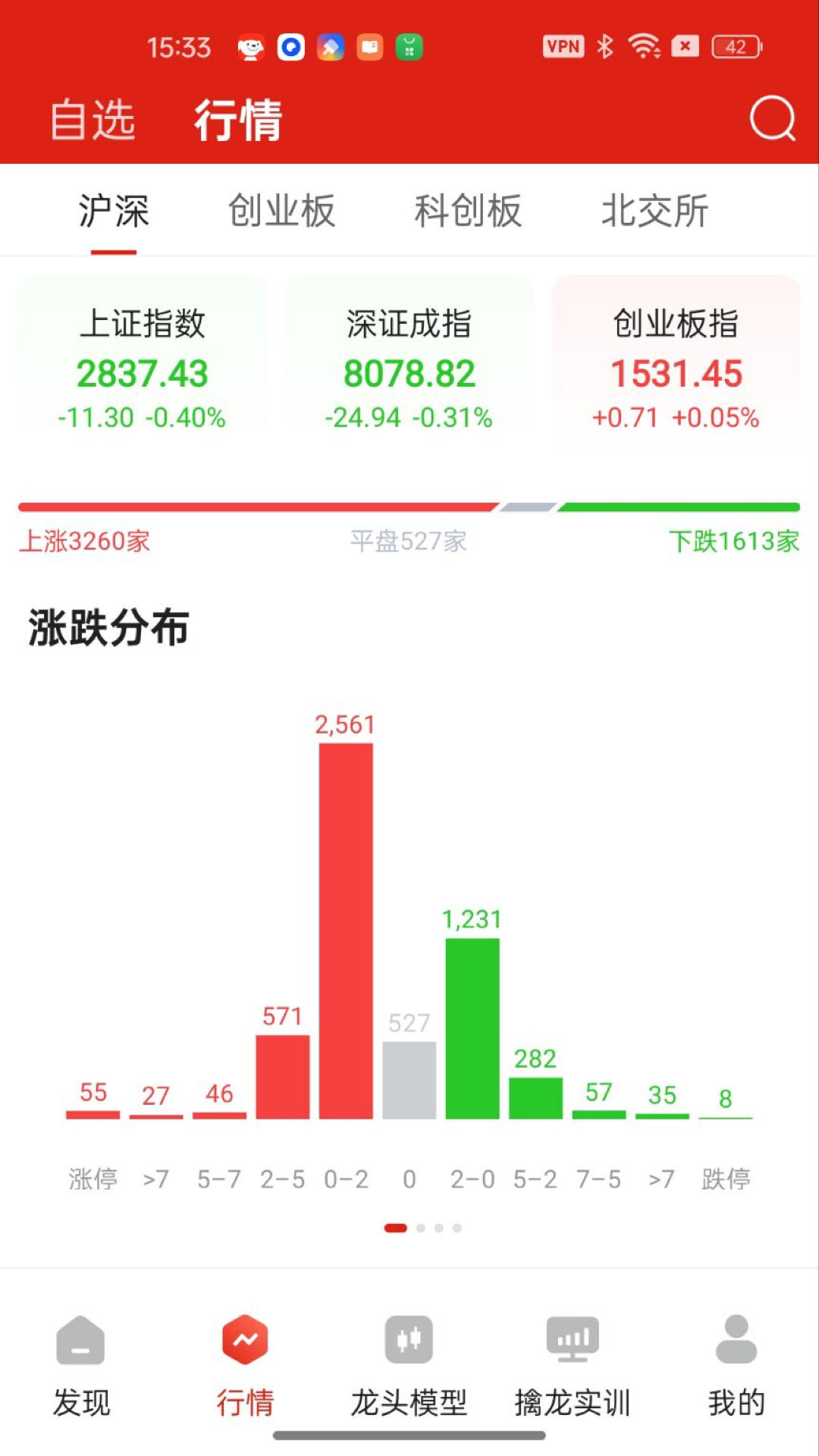
Task: Open 龙头模型 candlestick icon
Action: pos(409,1338)
